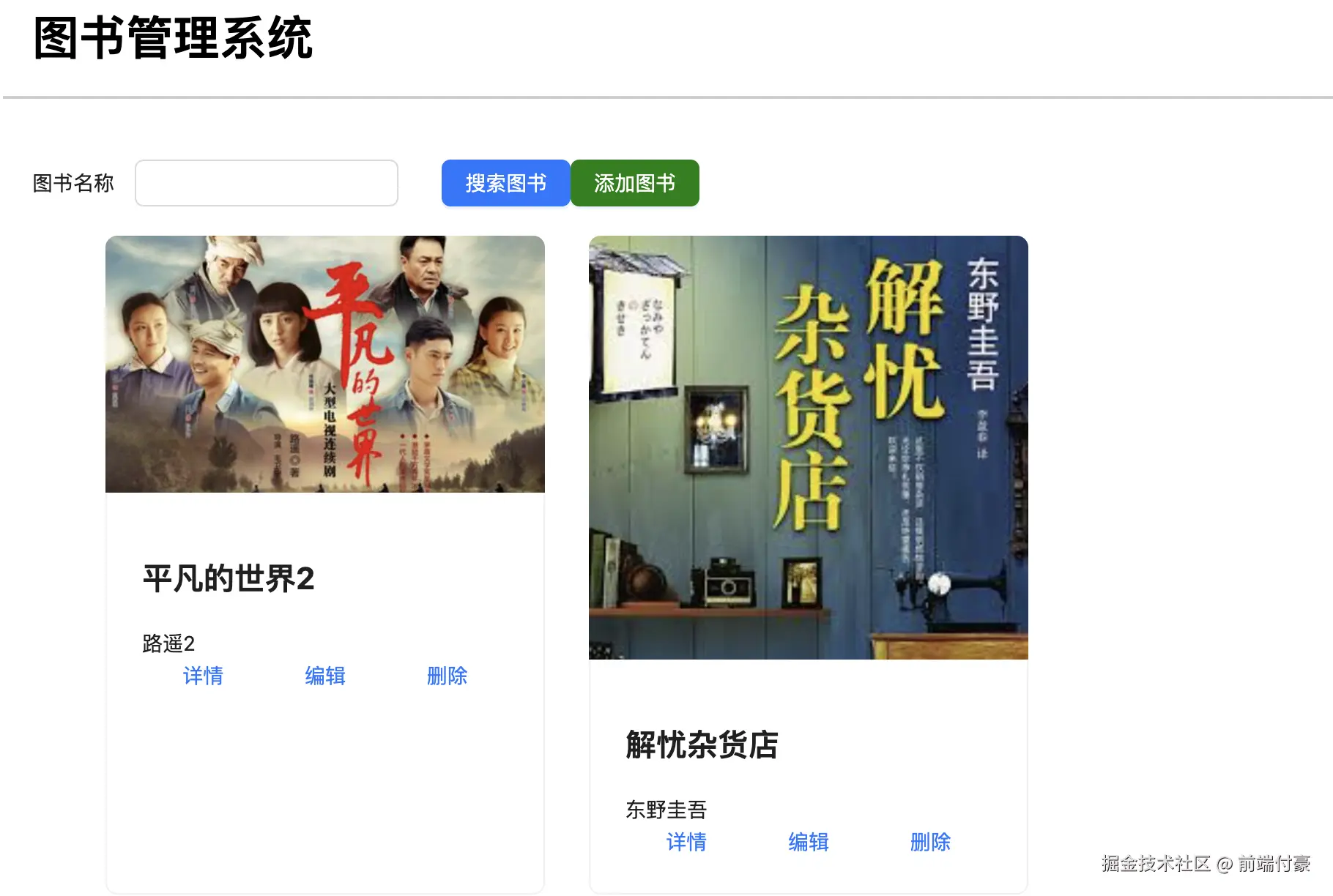Viewport: 1333px width, 896px height.
Task: Open 详情 for 平凡的世界2
Action: pos(203,676)
